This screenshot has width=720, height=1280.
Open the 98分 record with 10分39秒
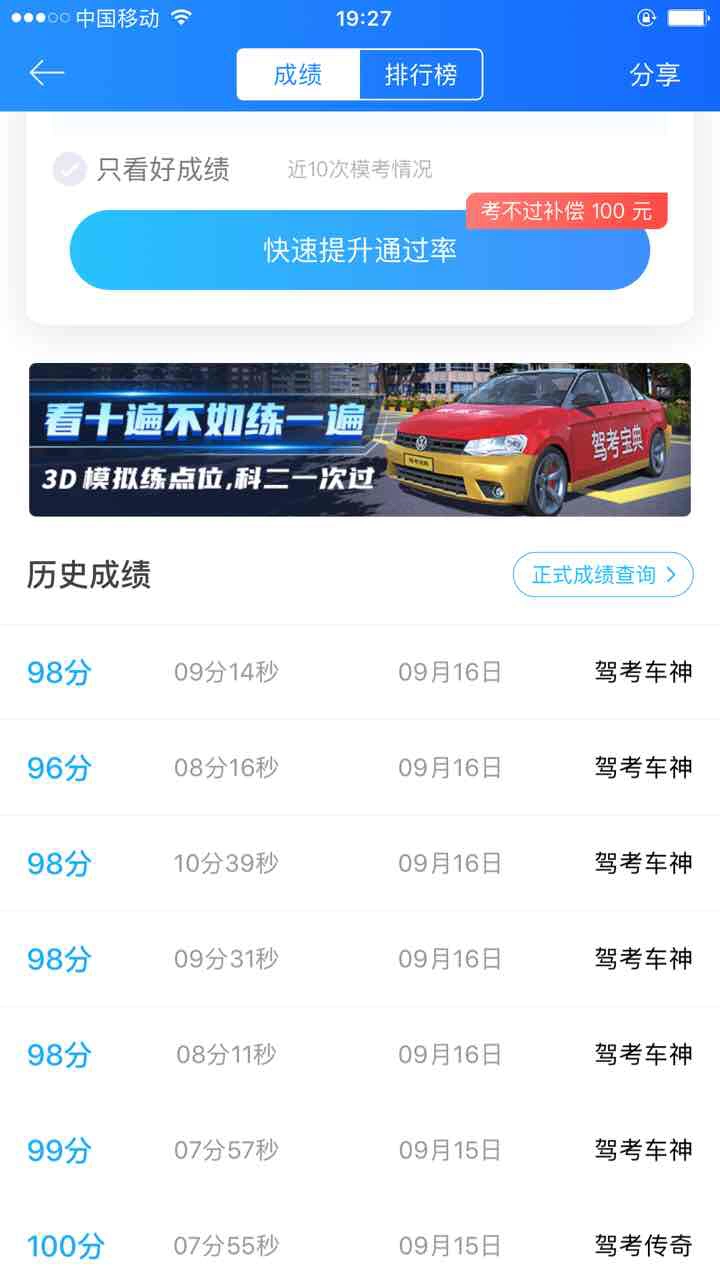point(360,863)
